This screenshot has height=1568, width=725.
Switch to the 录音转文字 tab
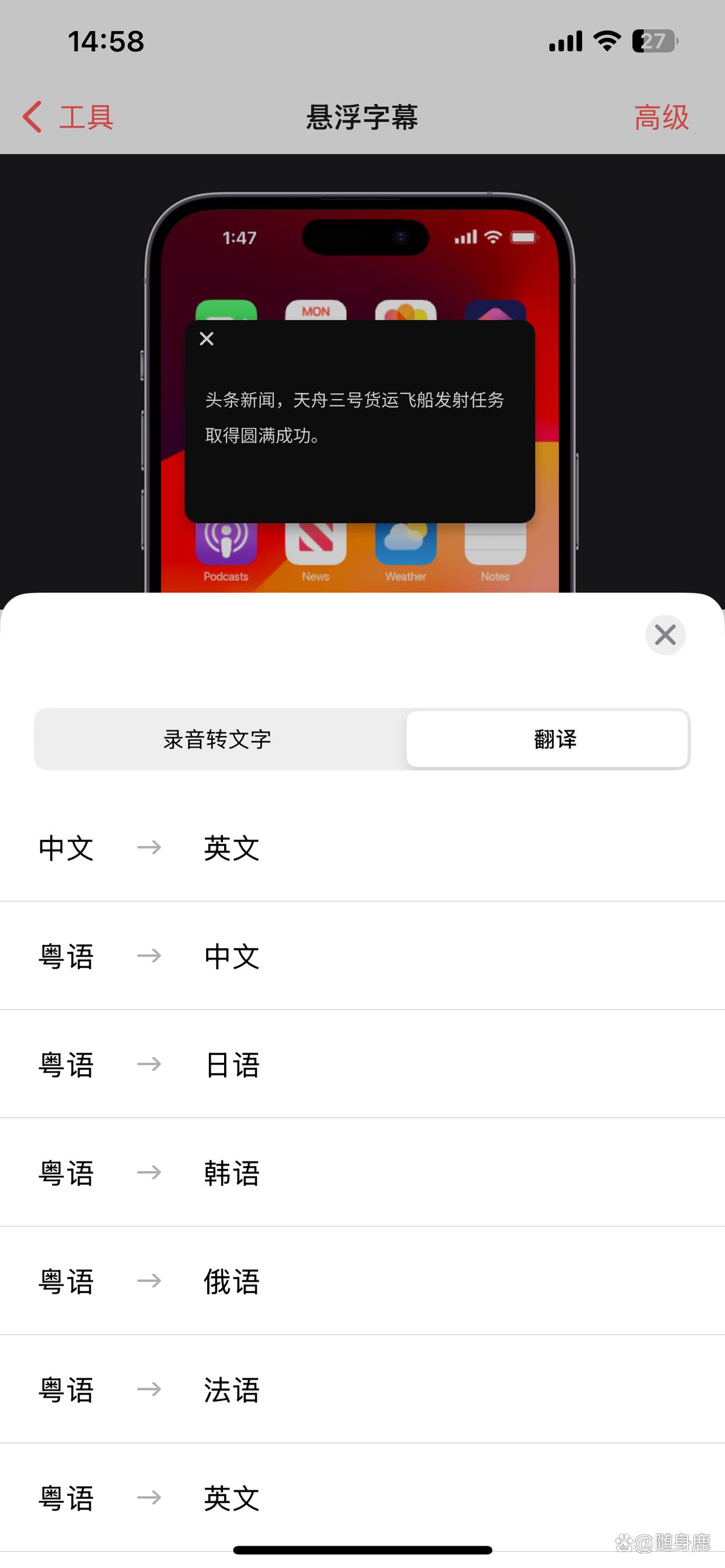[217, 739]
